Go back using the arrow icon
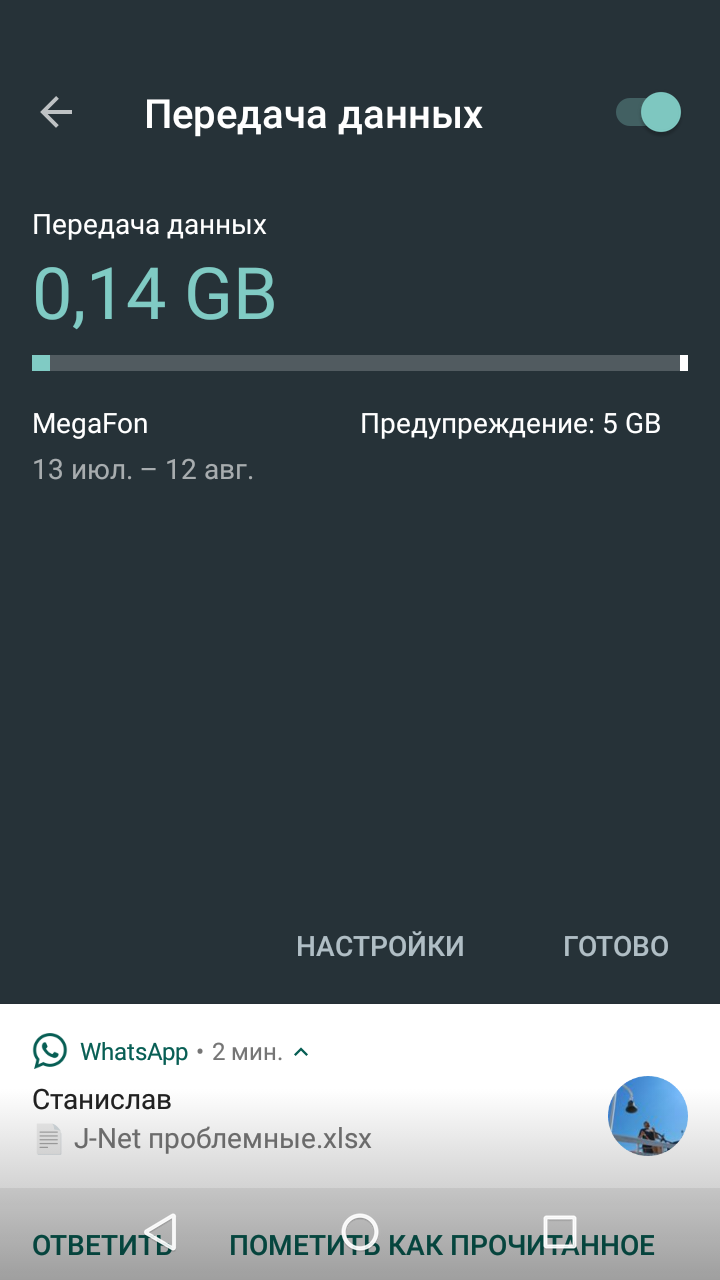 tap(56, 112)
